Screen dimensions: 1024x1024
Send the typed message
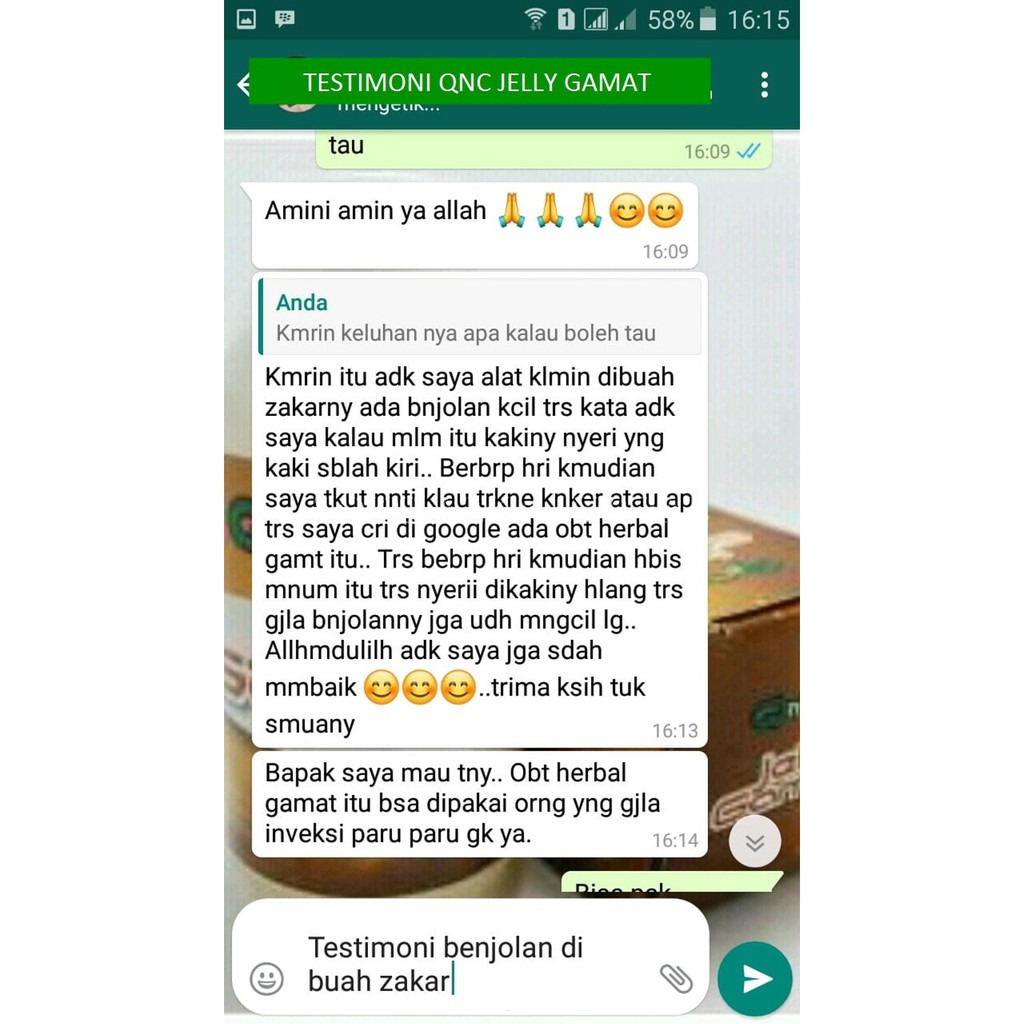click(754, 978)
